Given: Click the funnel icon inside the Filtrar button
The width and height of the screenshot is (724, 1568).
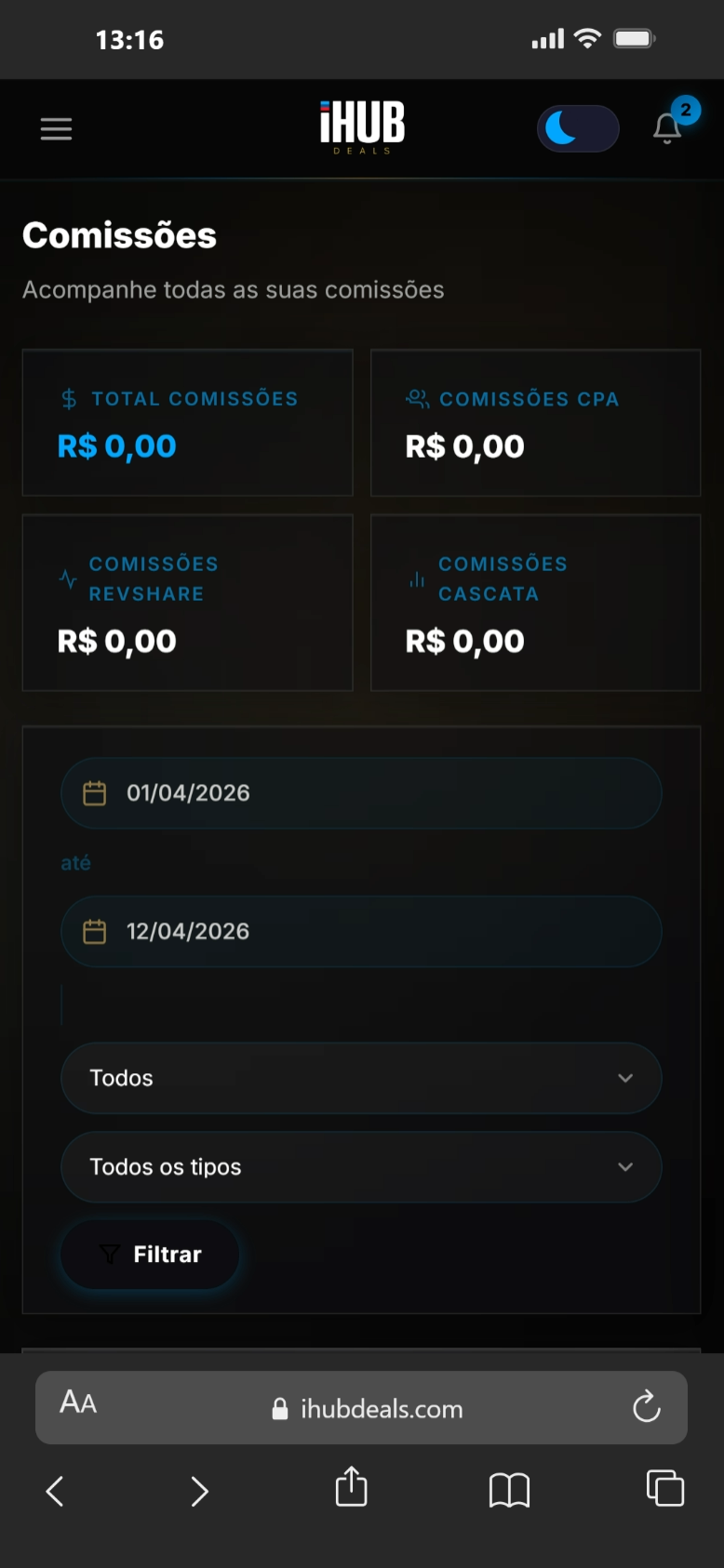Looking at the screenshot, I should point(110,1254).
